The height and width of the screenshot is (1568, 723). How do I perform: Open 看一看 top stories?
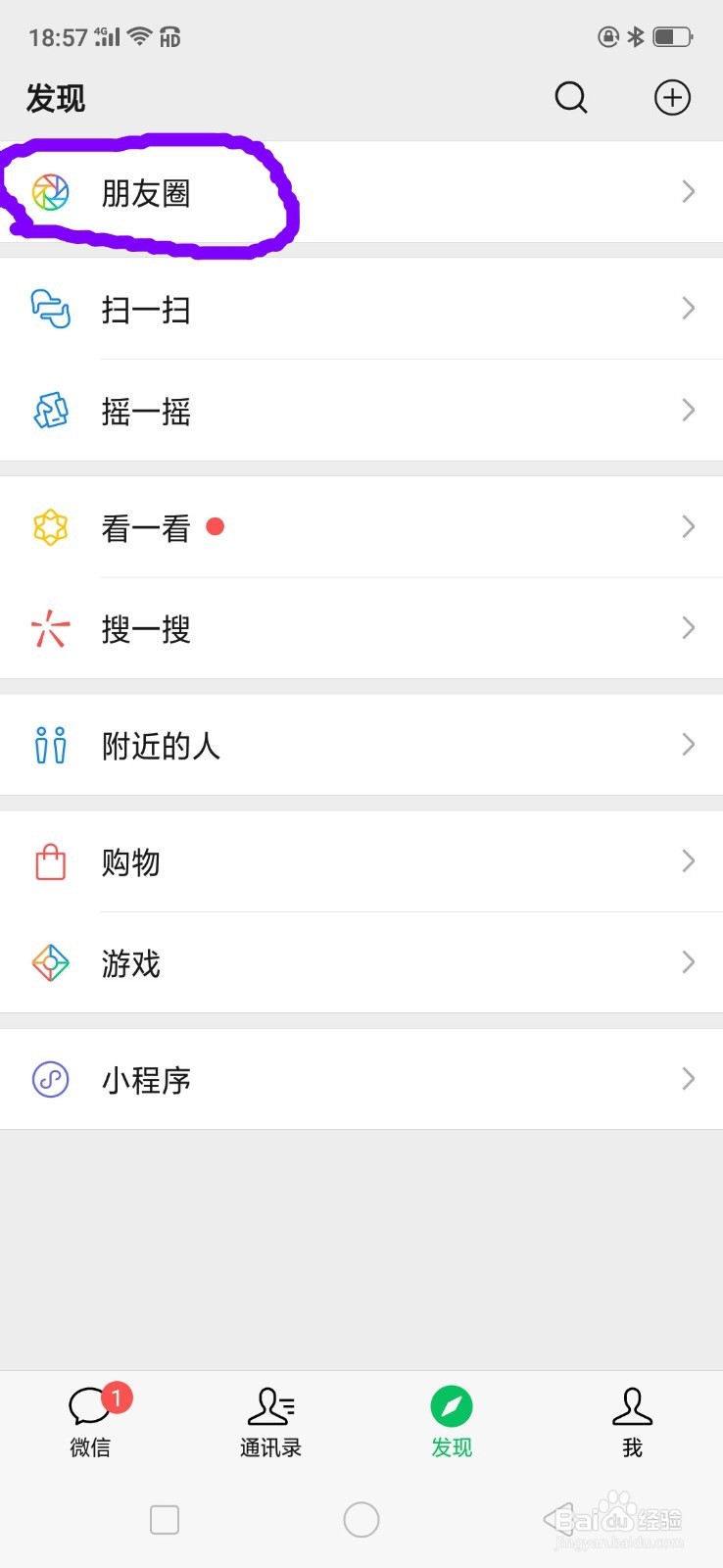[x=361, y=527]
